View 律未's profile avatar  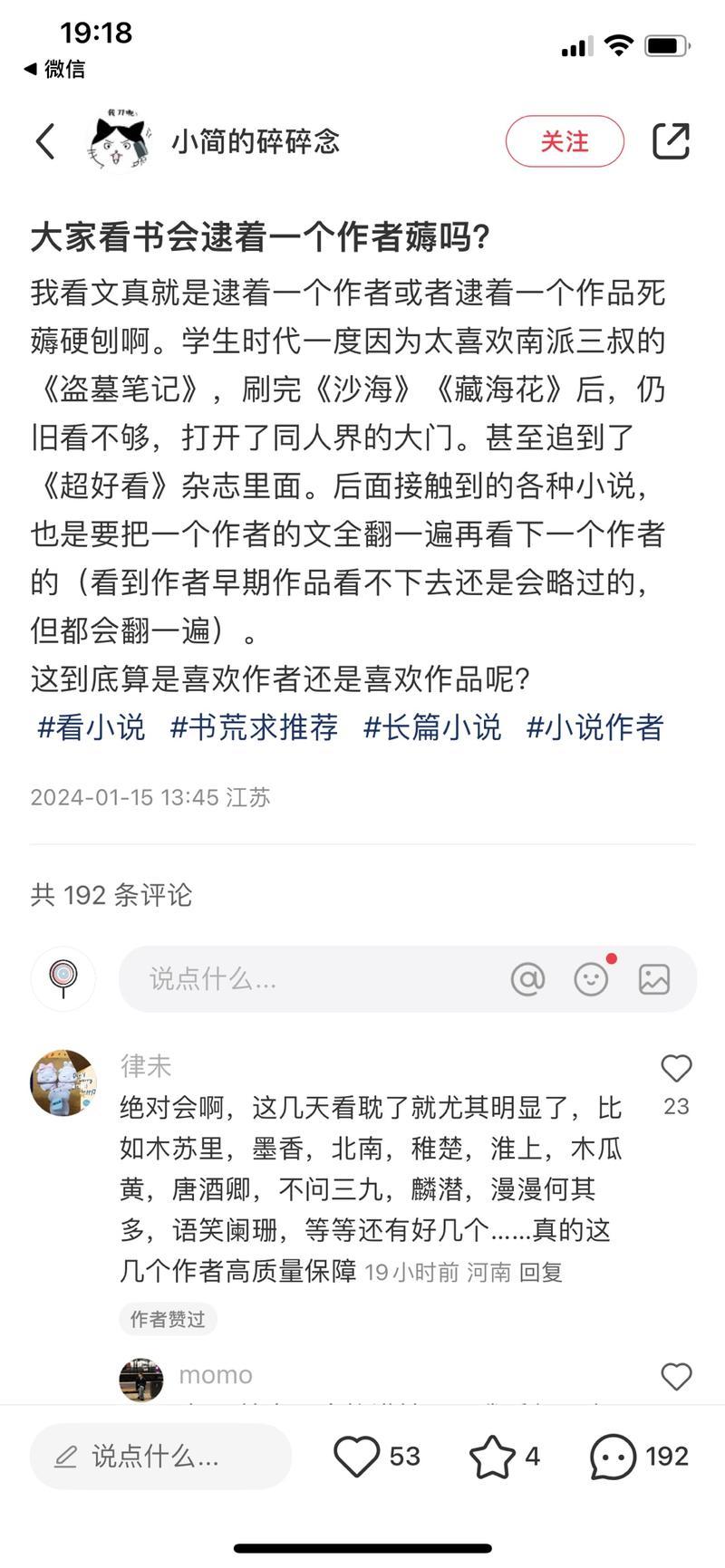[63, 1082]
